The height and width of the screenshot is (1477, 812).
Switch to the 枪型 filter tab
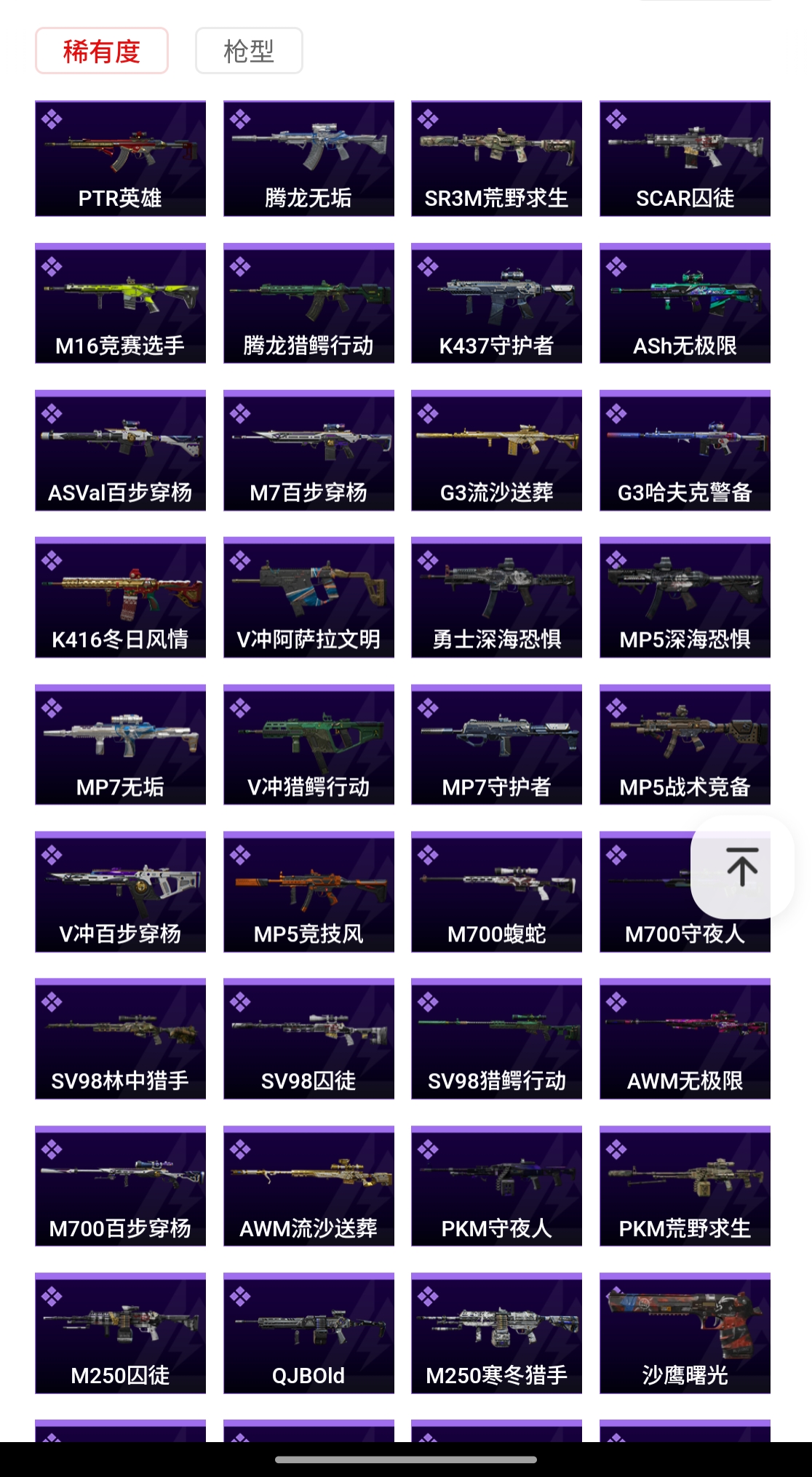[x=249, y=51]
